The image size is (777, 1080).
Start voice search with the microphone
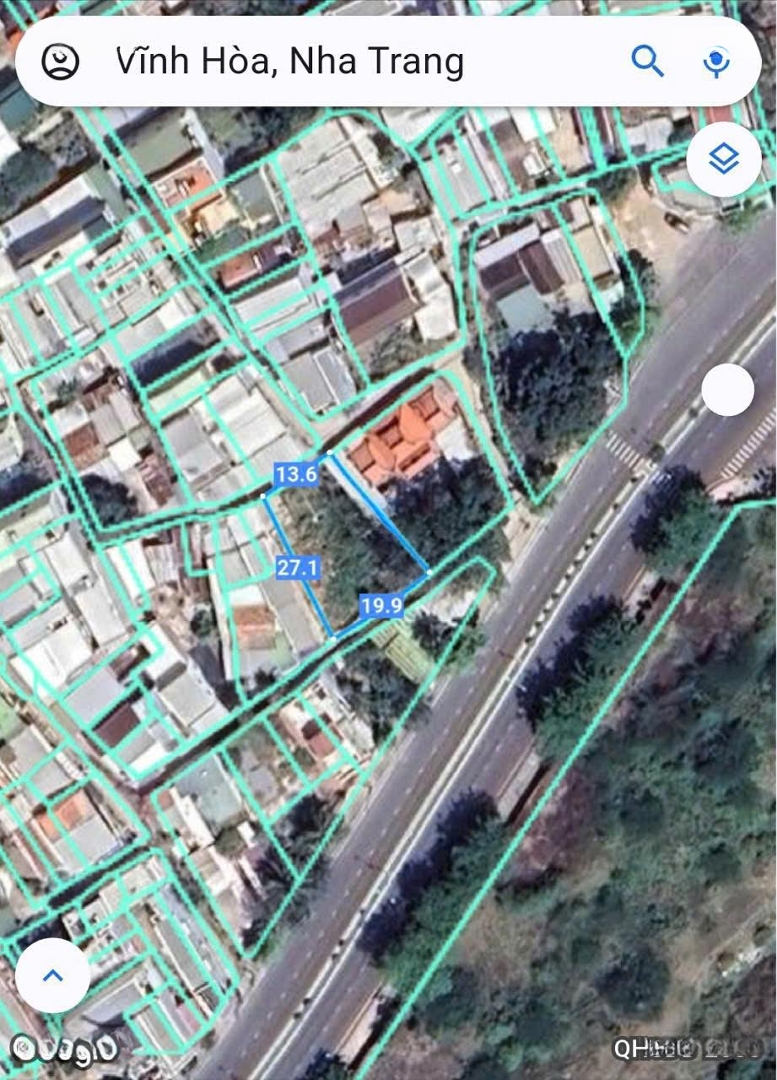716,62
